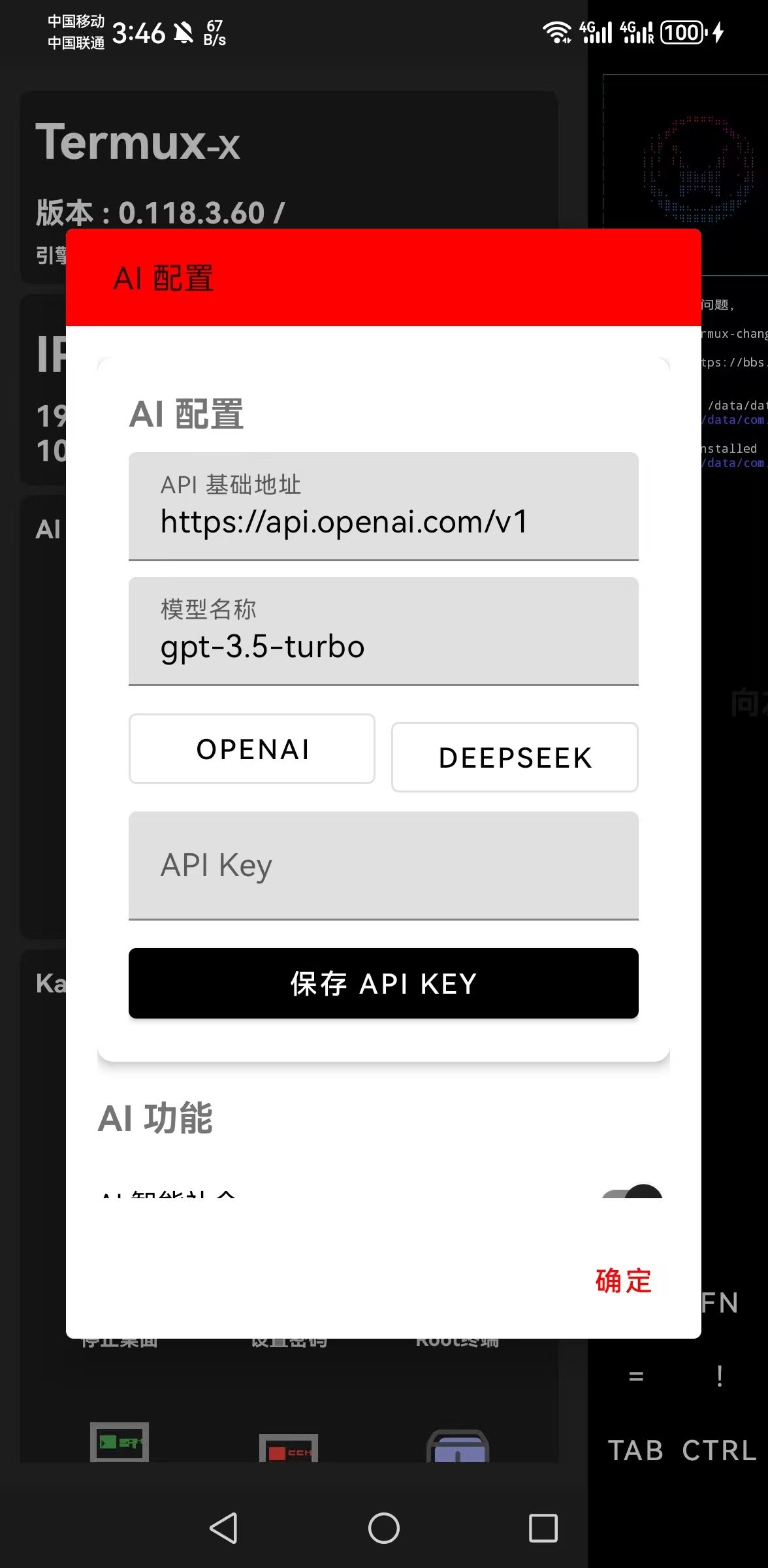Screen dimensions: 768x1568
Task: Focus the API Key input field
Action: (383, 865)
